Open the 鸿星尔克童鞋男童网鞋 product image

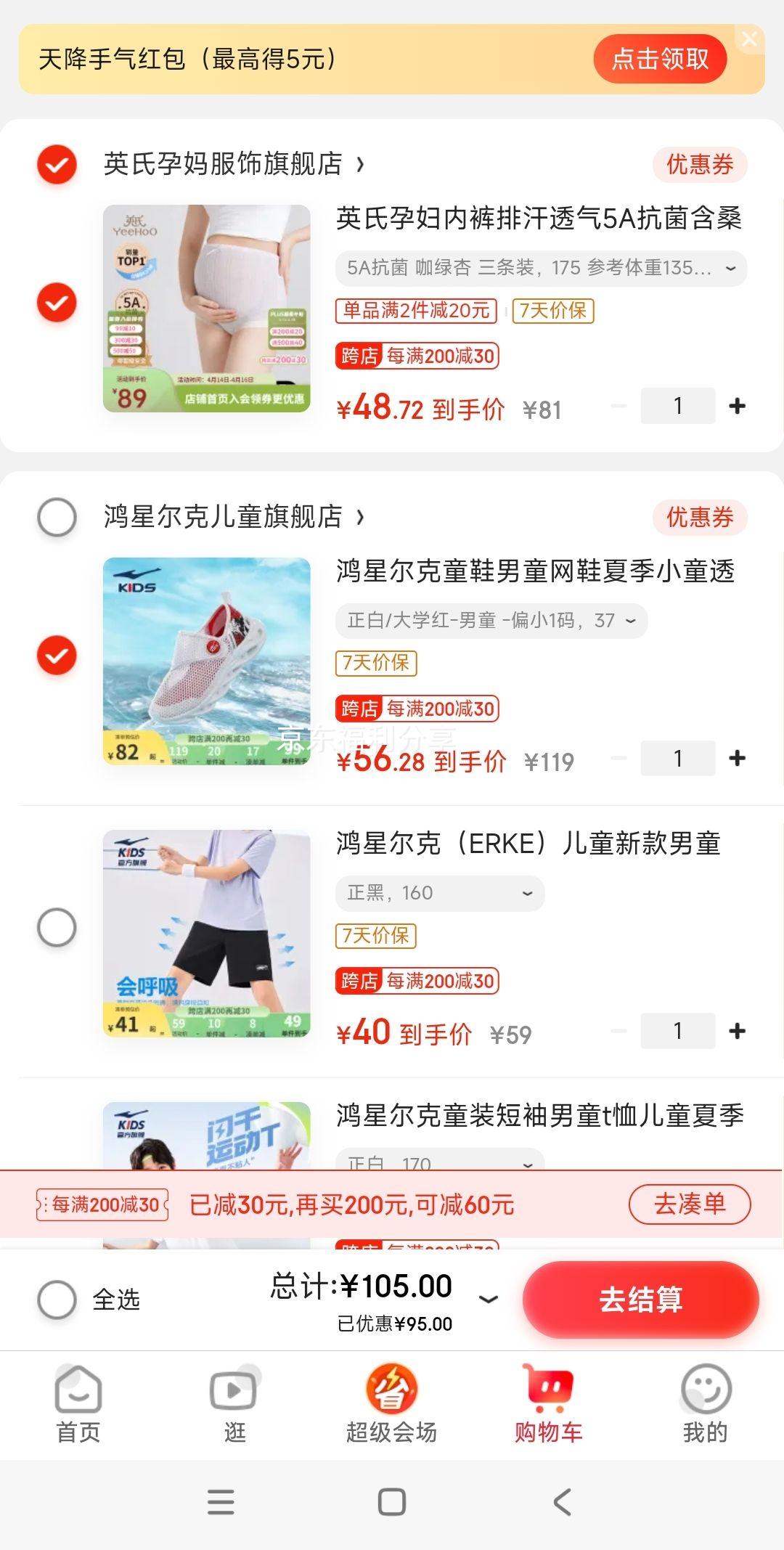[207, 661]
